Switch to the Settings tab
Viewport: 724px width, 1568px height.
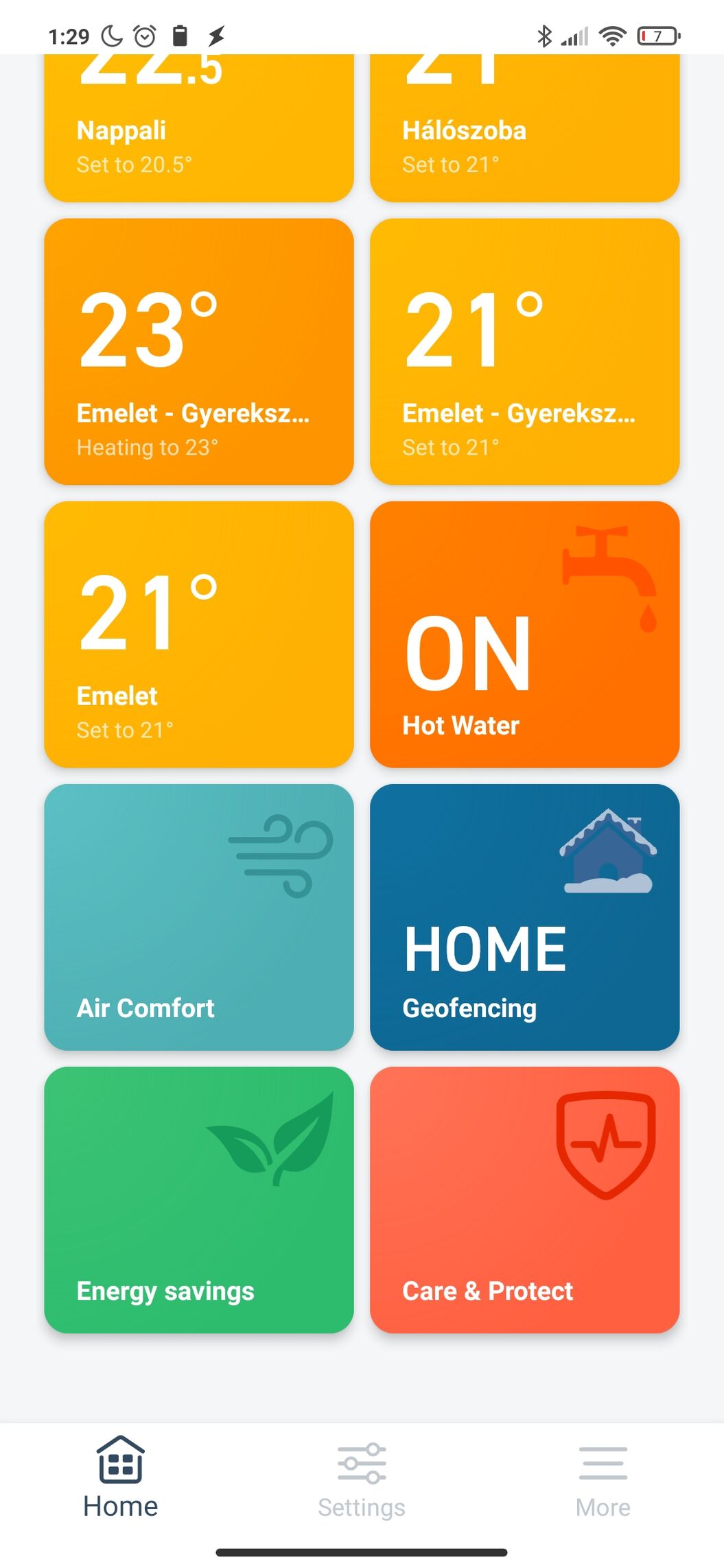click(x=362, y=1480)
